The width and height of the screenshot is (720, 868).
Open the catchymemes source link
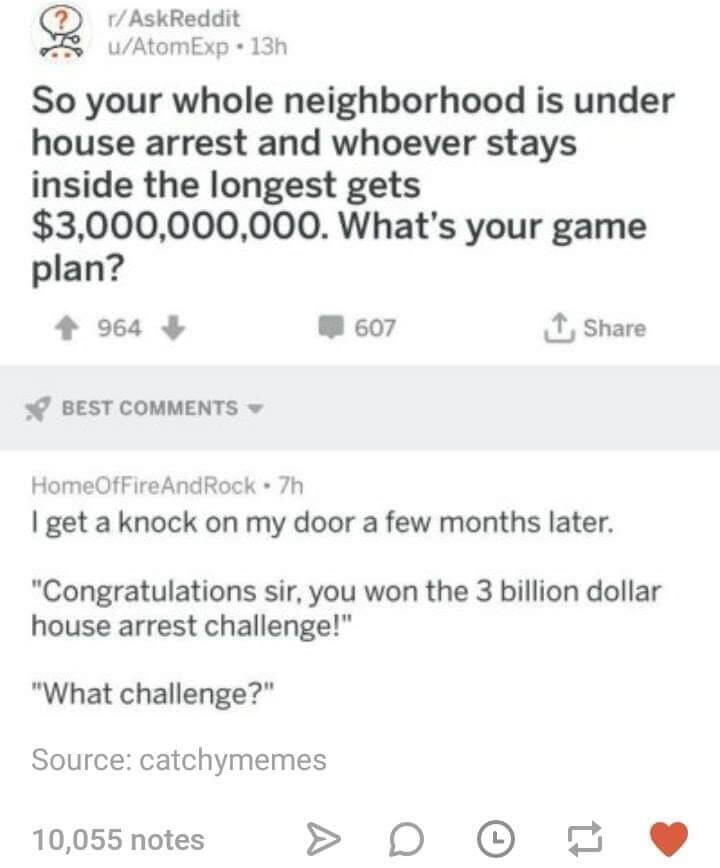pyautogui.click(x=234, y=760)
